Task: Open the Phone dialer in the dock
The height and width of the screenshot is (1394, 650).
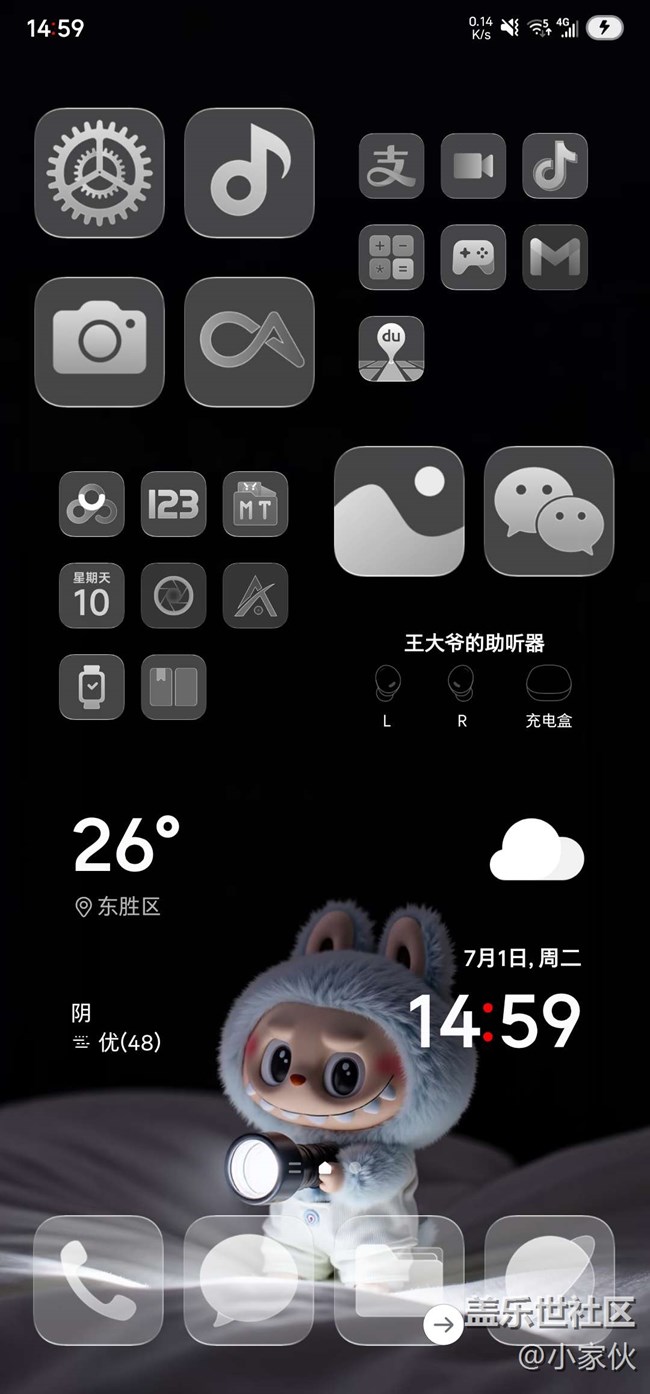Action: click(x=98, y=1280)
